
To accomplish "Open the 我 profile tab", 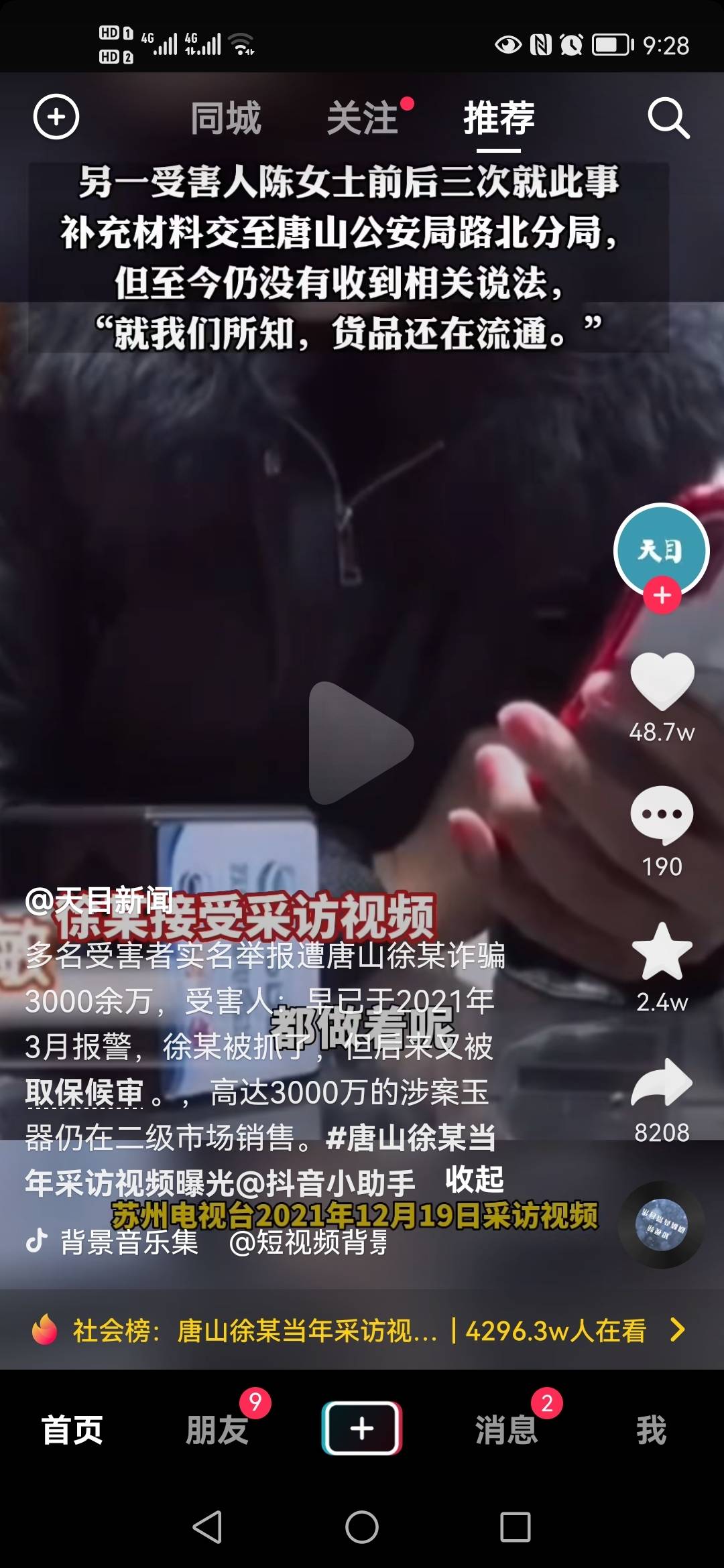I will [x=651, y=1430].
